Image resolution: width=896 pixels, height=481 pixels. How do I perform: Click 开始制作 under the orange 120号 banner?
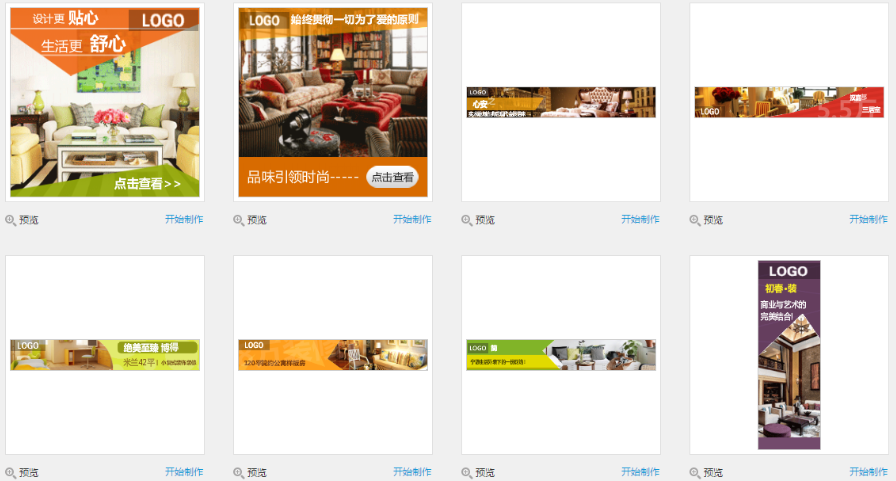(x=412, y=472)
